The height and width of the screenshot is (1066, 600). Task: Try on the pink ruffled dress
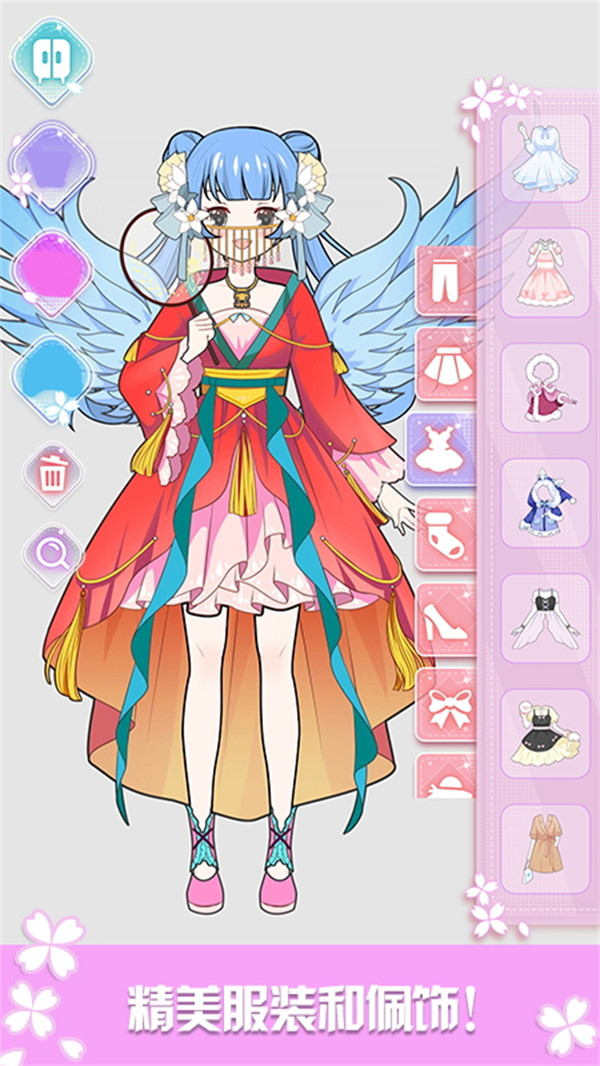click(x=545, y=273)
